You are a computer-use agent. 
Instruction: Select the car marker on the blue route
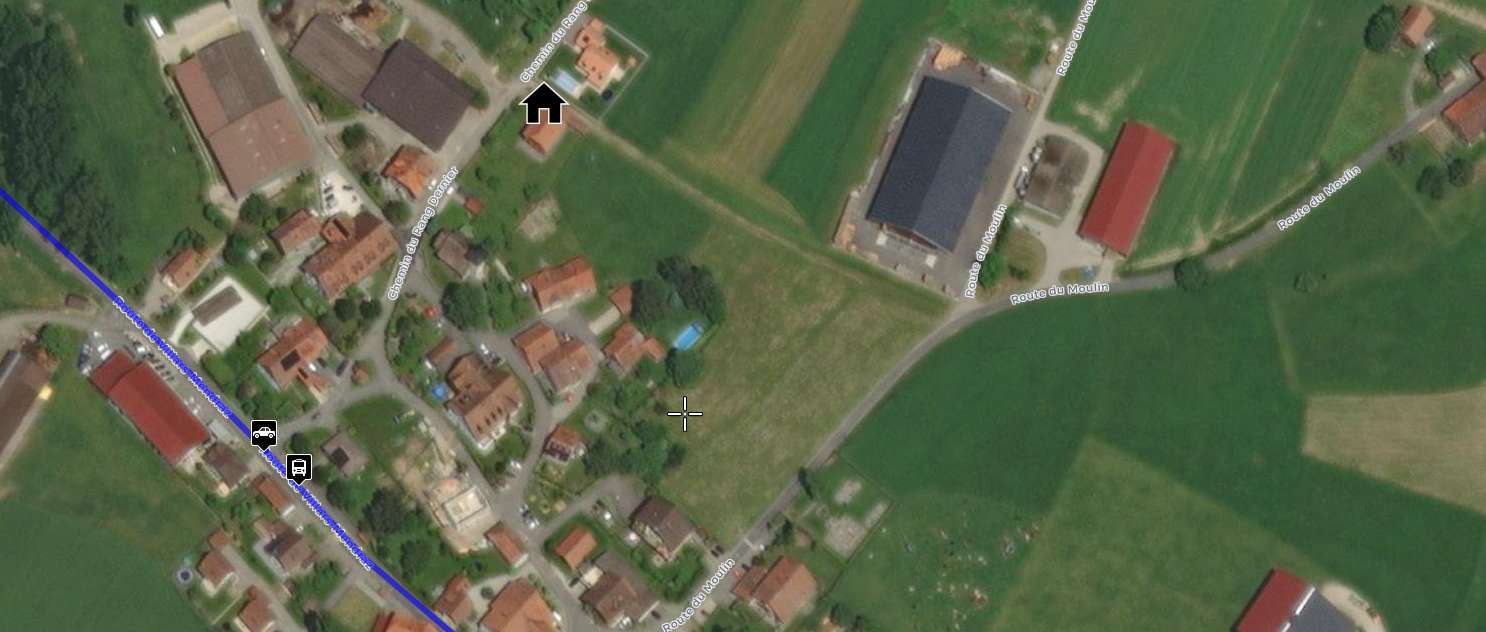[x=264, y=433]
